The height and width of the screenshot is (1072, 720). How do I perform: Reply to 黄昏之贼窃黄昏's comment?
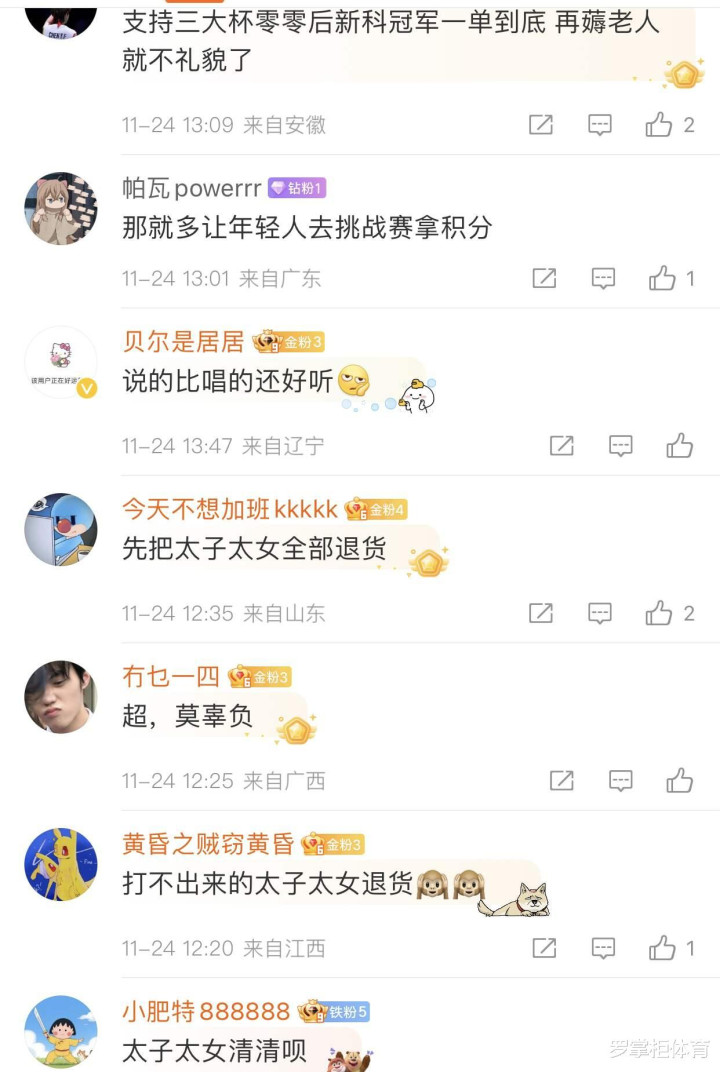coord(603,948)
